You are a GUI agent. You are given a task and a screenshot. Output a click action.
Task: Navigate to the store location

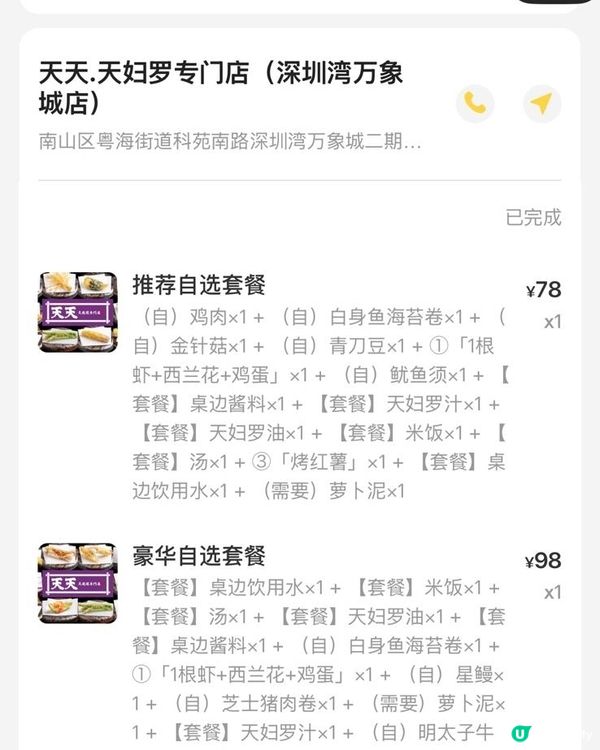[x=541, y=103]
